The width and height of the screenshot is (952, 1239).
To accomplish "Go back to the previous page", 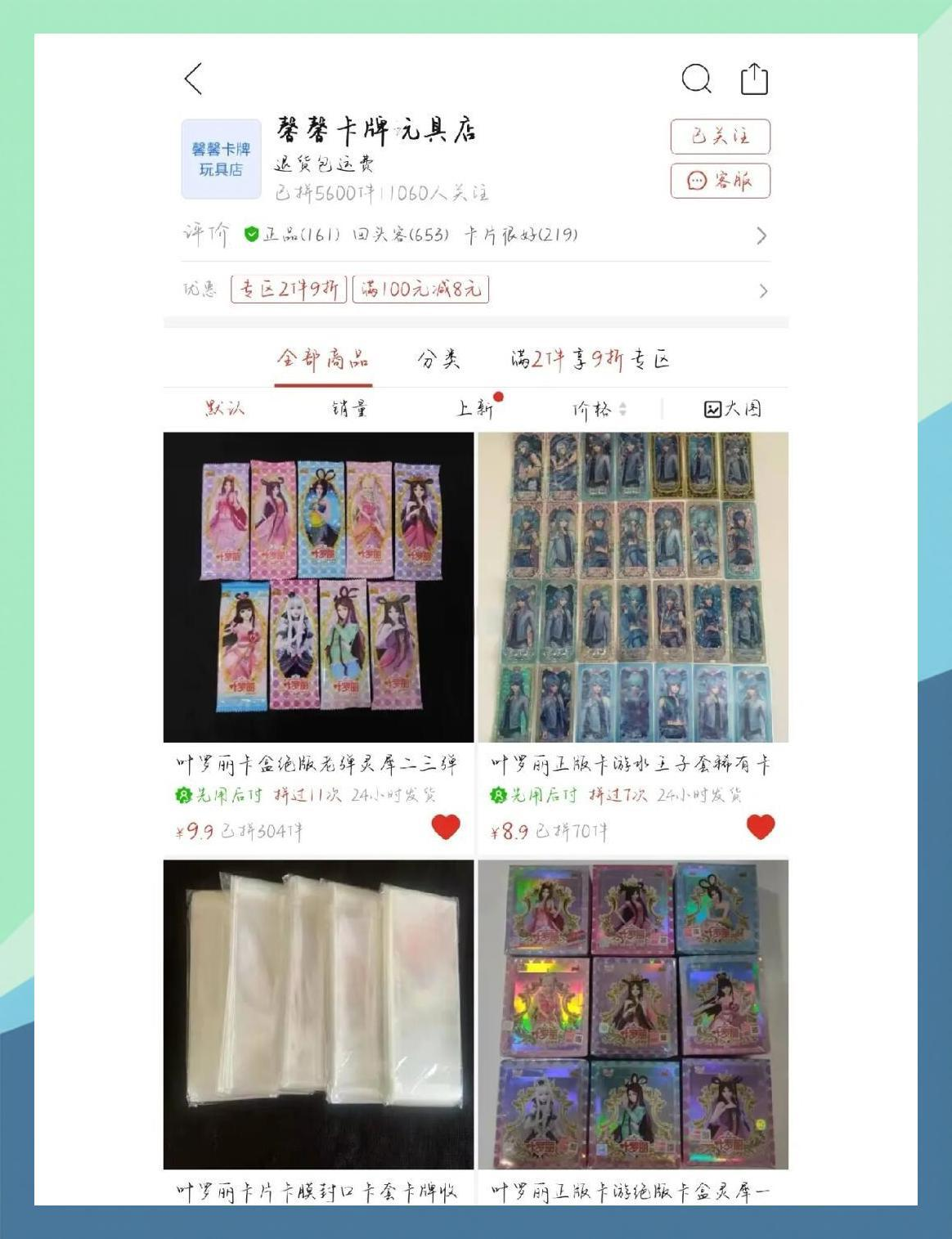I will [194, 79].
